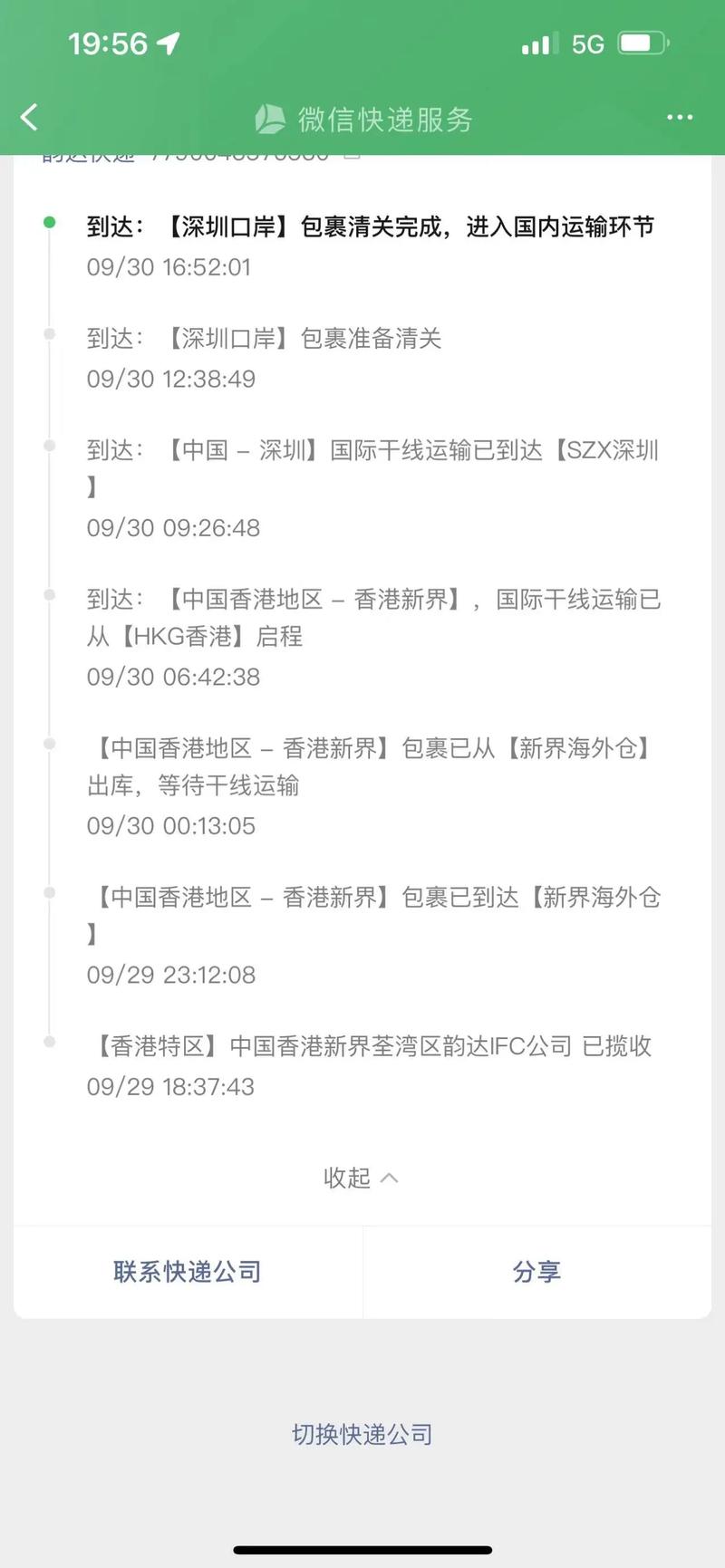Tap the chevron arrow next to 收起
The height and width of the screenshot is (1568, 725).
tap(391, 1178)
